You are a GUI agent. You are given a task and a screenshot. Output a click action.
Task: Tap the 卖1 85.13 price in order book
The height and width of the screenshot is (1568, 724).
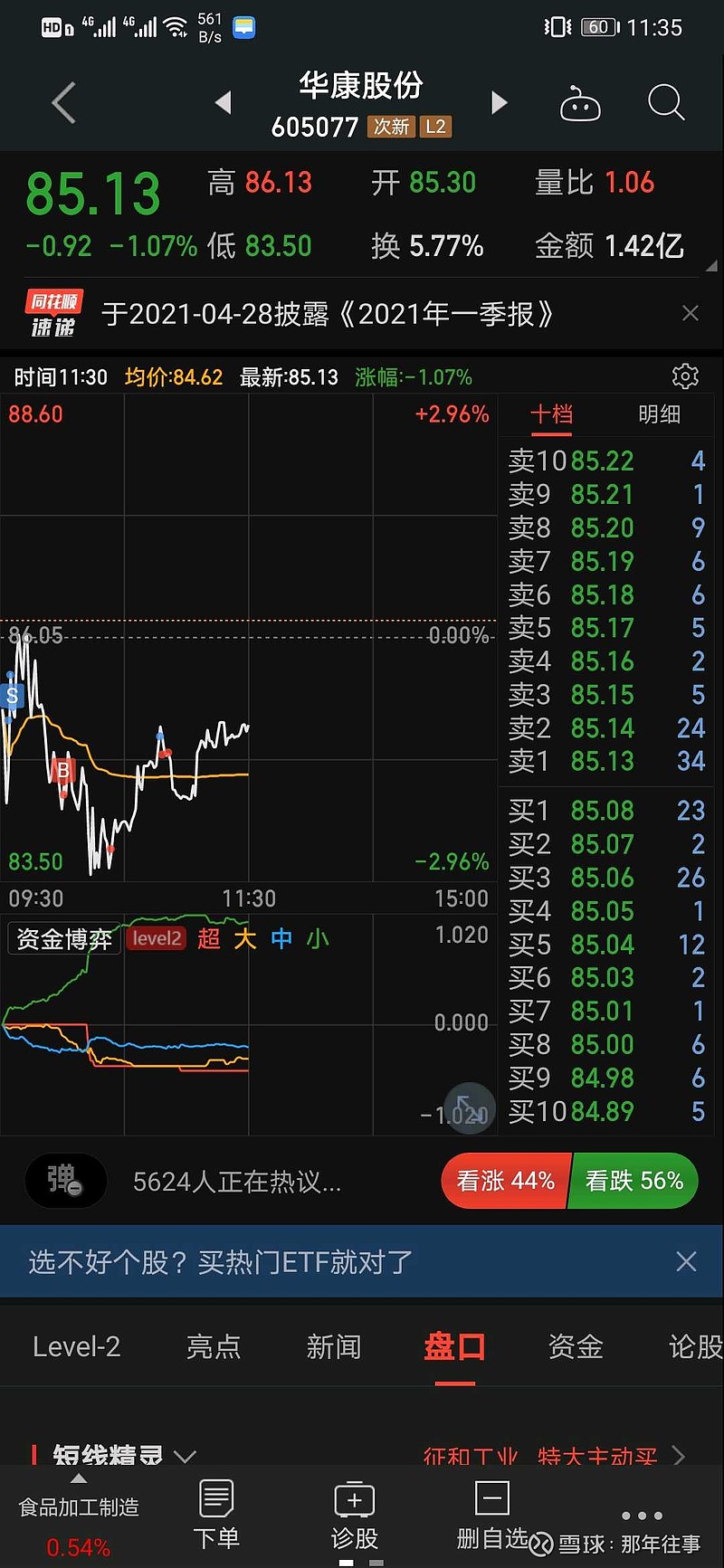coord(602,762)
